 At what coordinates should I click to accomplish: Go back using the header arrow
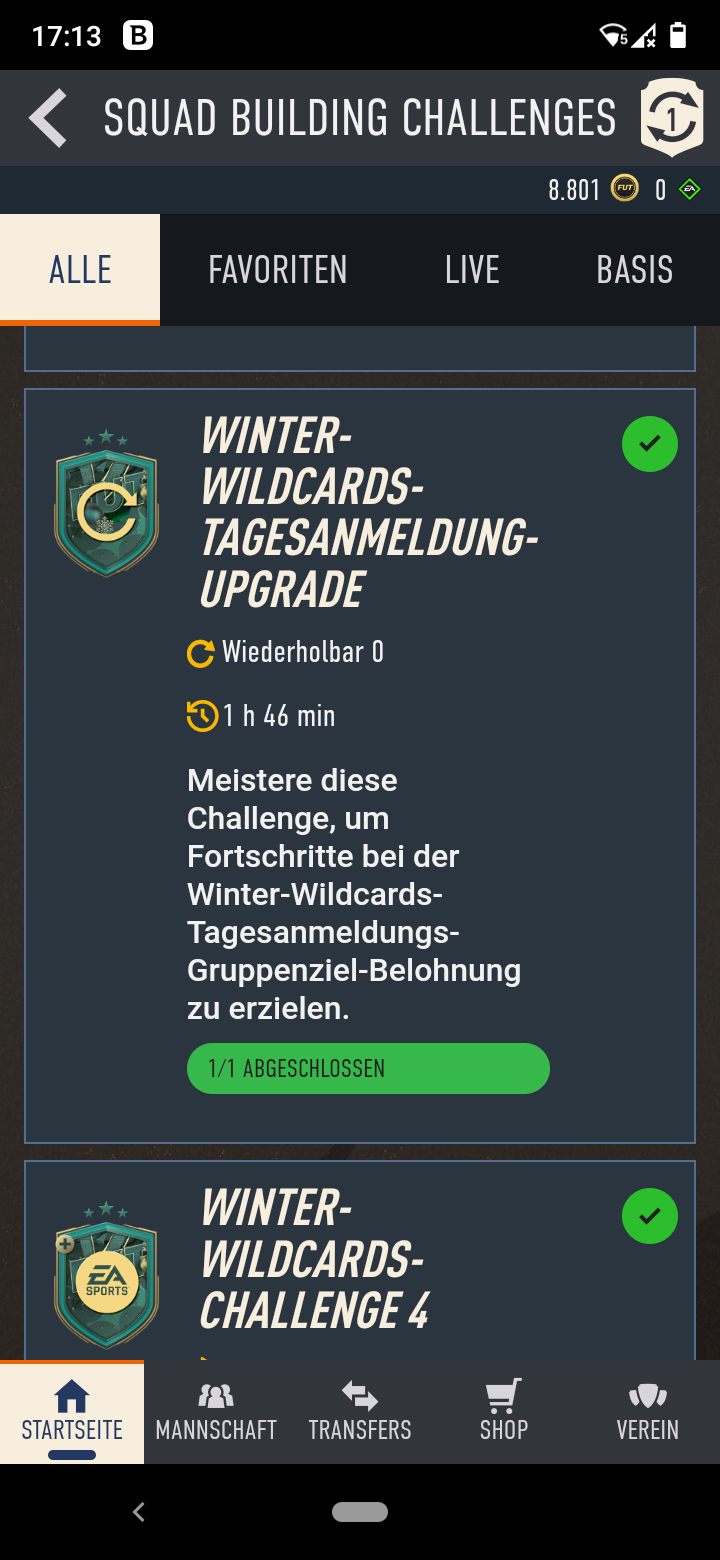point(48,118)
